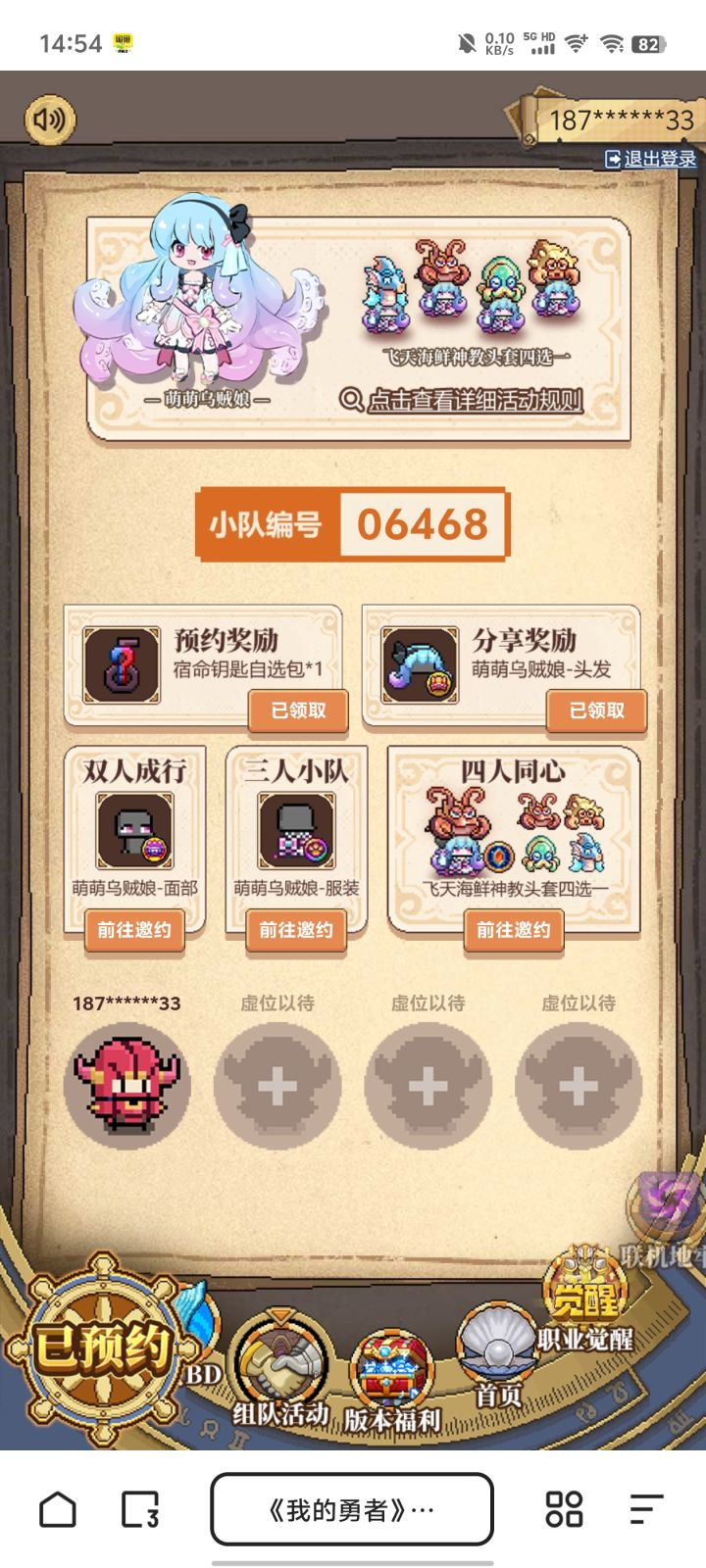
Task: Tap 退出登录 to log out
Action: coord(650,157)
